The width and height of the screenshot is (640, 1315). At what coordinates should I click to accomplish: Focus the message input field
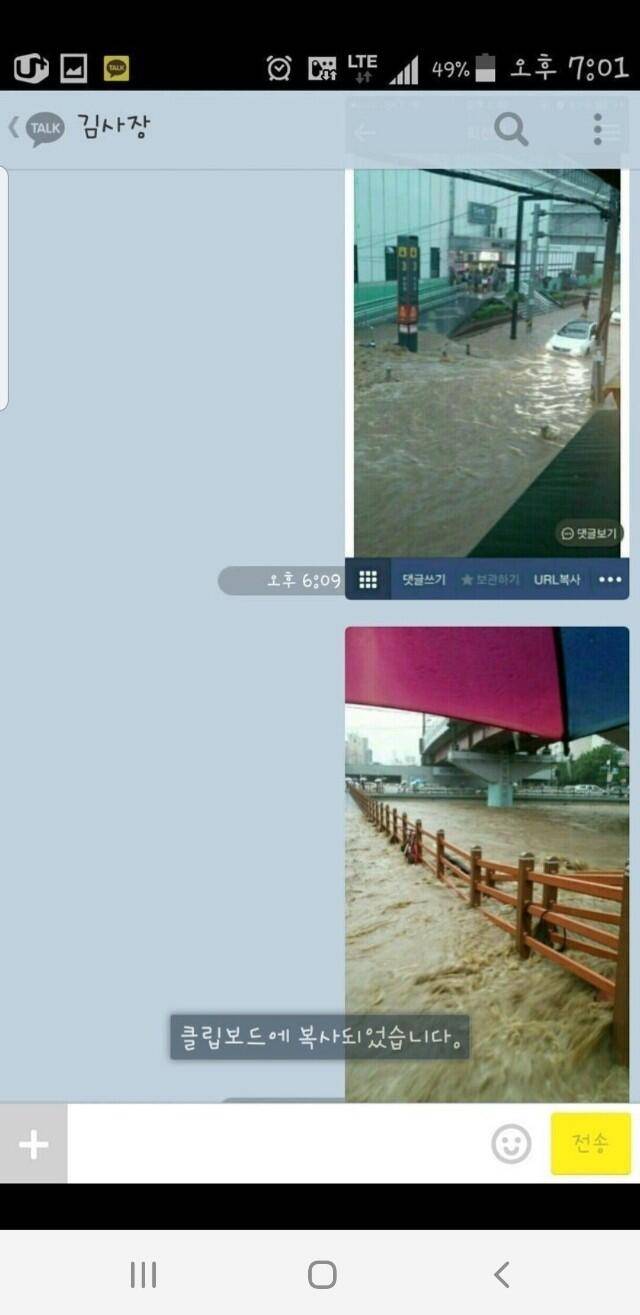[x=275, y=1145]
